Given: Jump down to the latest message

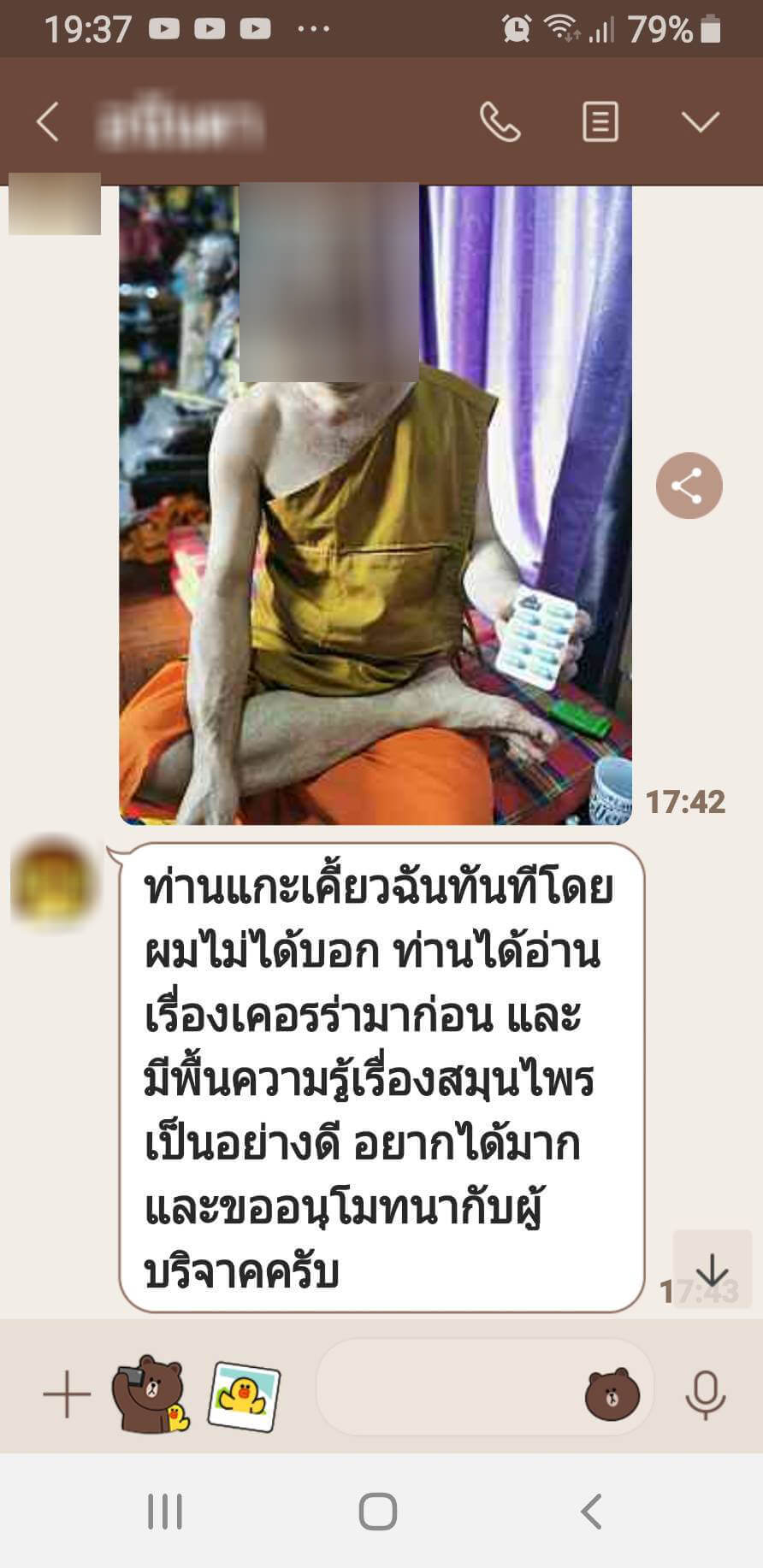Looking at the screenshot, I should point(712,1270).
